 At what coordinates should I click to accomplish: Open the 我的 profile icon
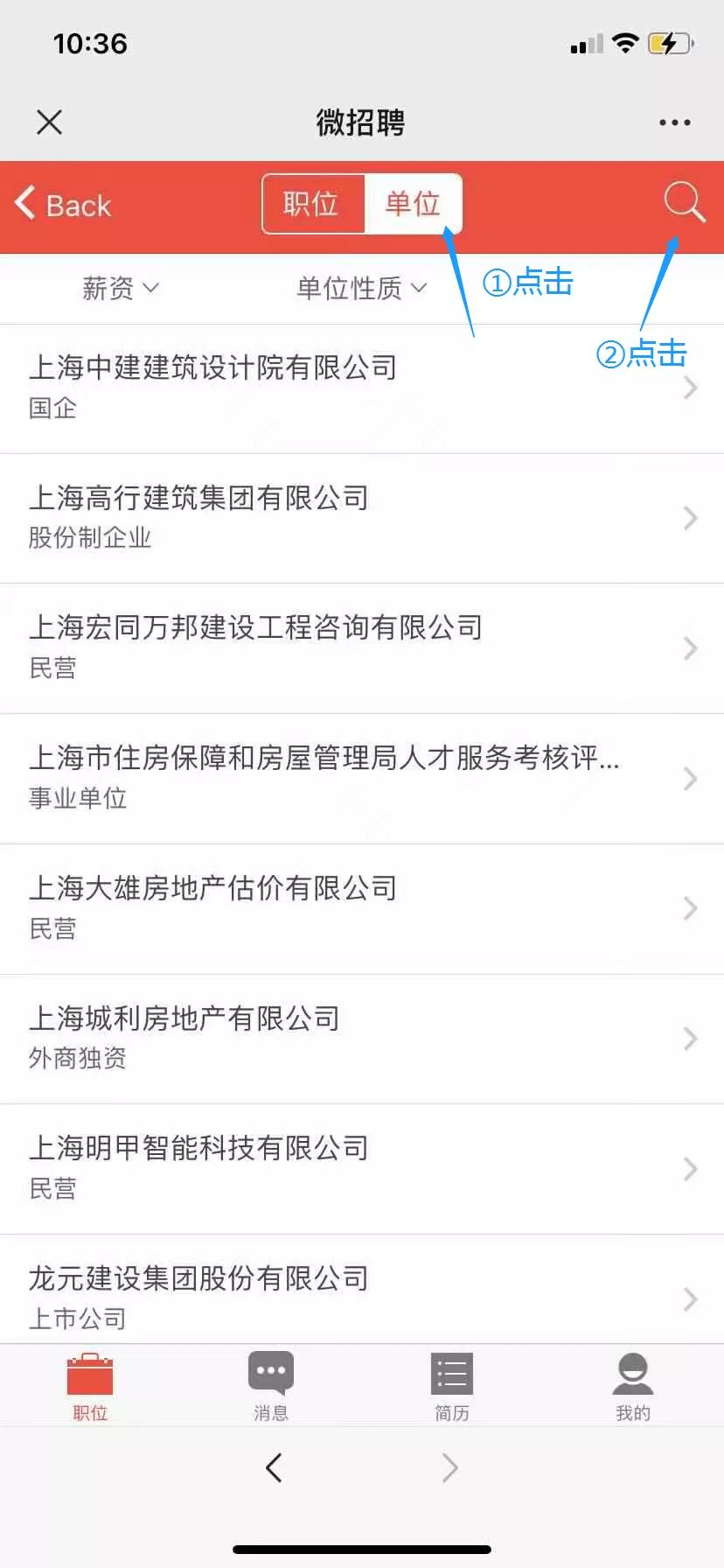point(633,1382)
